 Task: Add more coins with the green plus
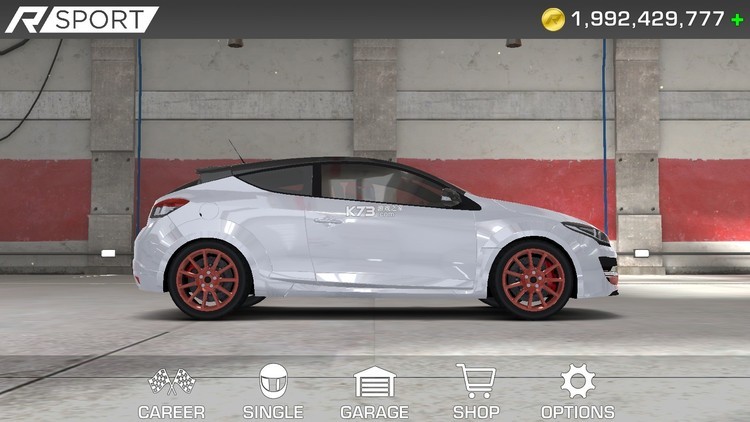[738, 19]
